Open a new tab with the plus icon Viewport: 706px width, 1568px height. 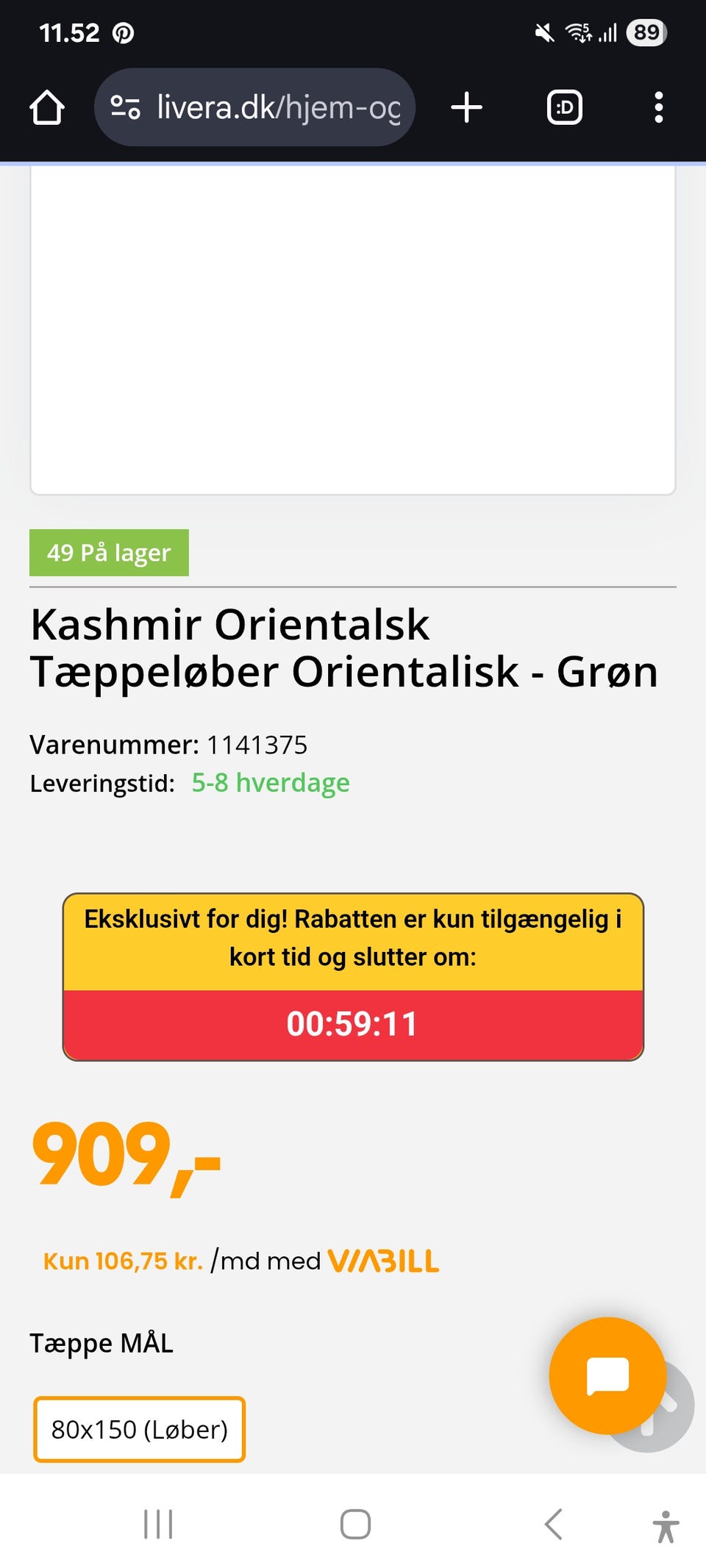pyautogui.click(x=466, y=107)
